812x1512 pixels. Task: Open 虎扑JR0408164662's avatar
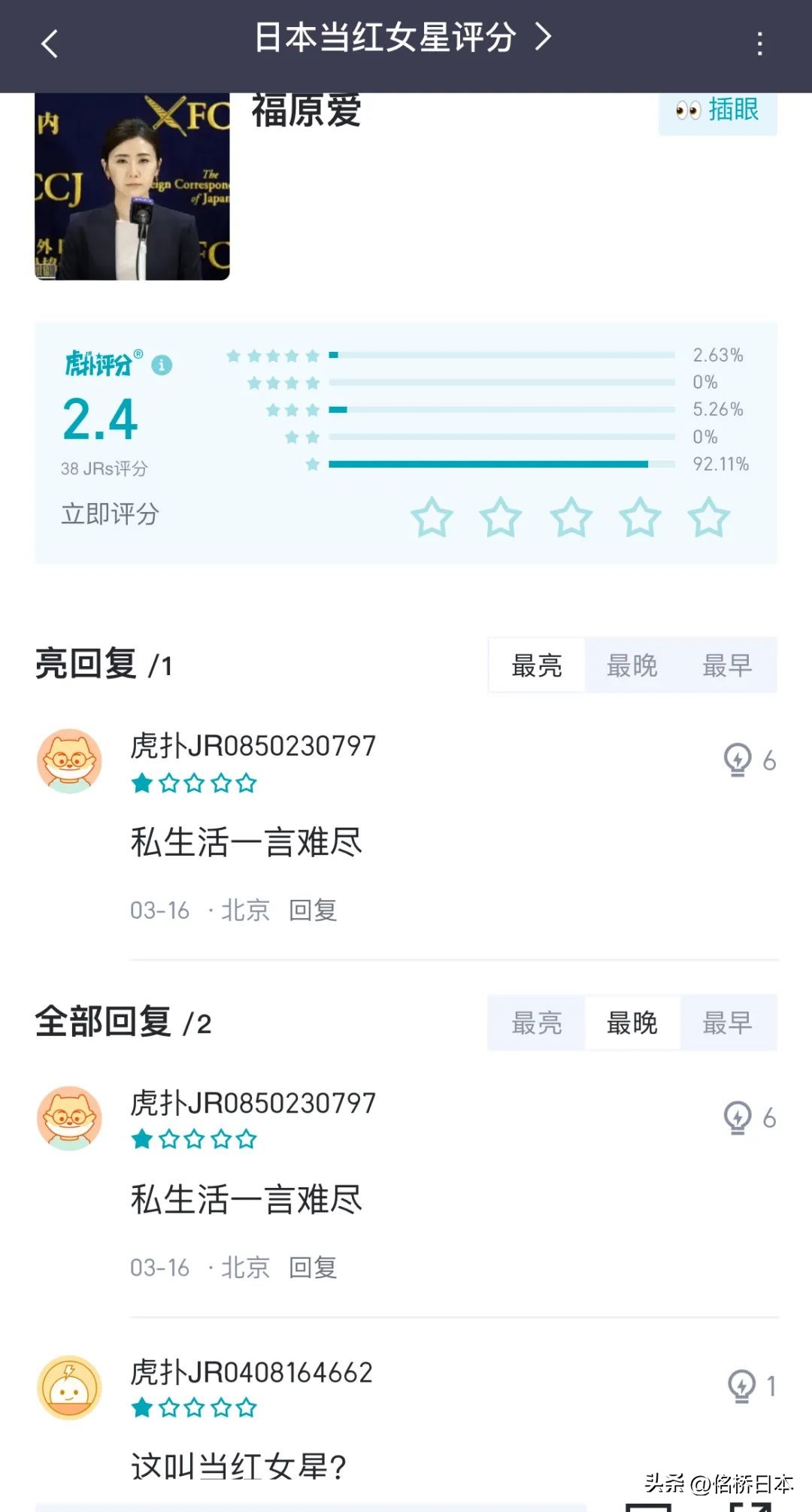pyautogui.click(x=69, y=1387)
